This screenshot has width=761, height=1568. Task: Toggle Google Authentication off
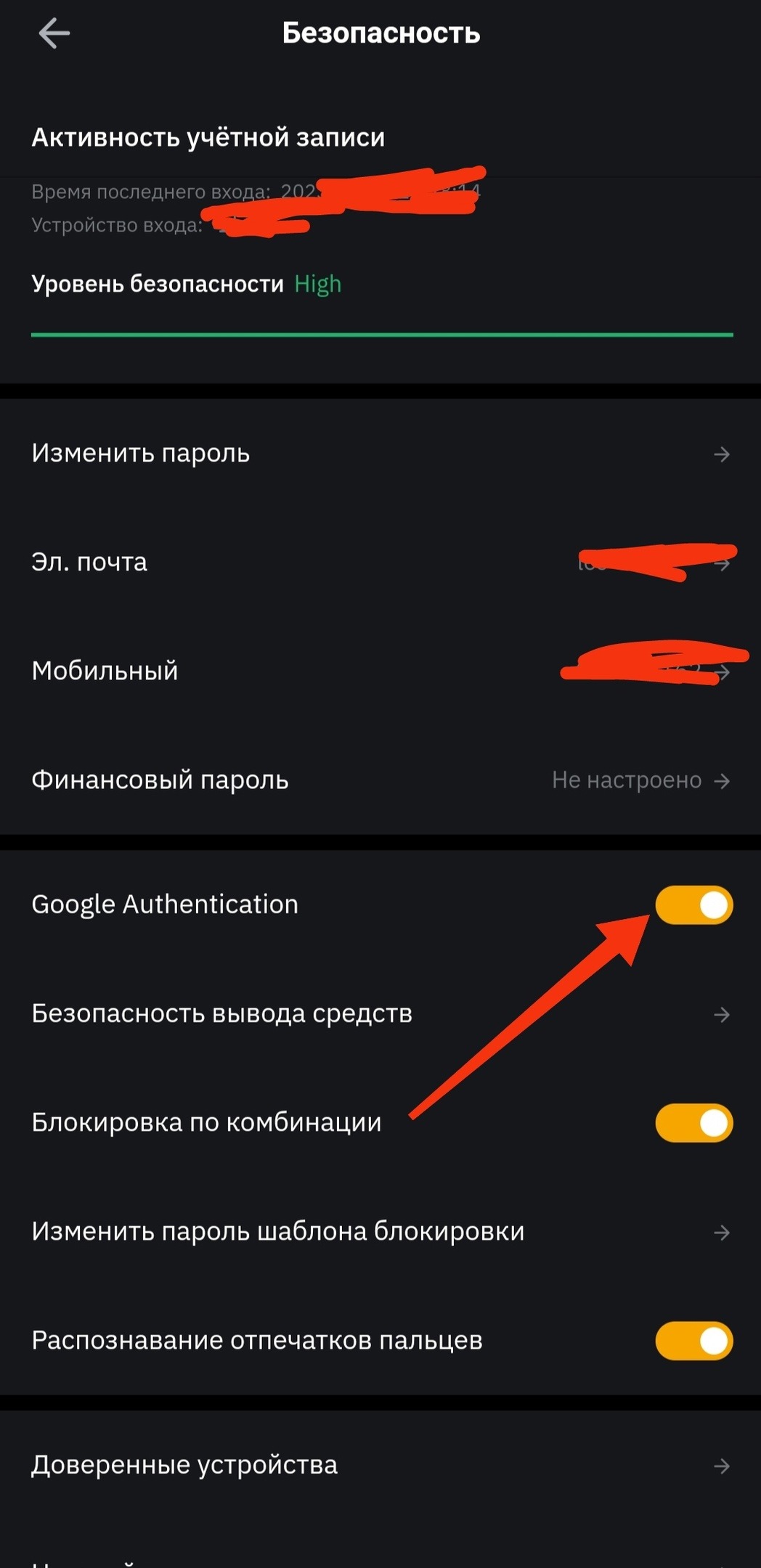coord(693,905)
